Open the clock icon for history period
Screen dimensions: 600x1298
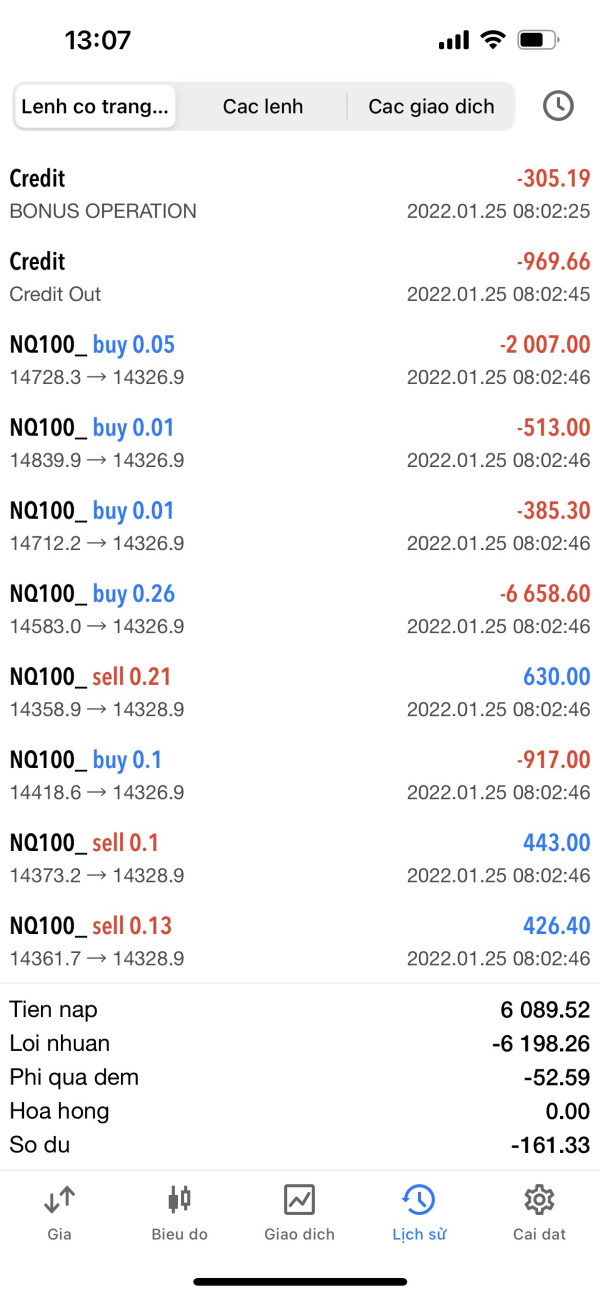pos(558,106)
